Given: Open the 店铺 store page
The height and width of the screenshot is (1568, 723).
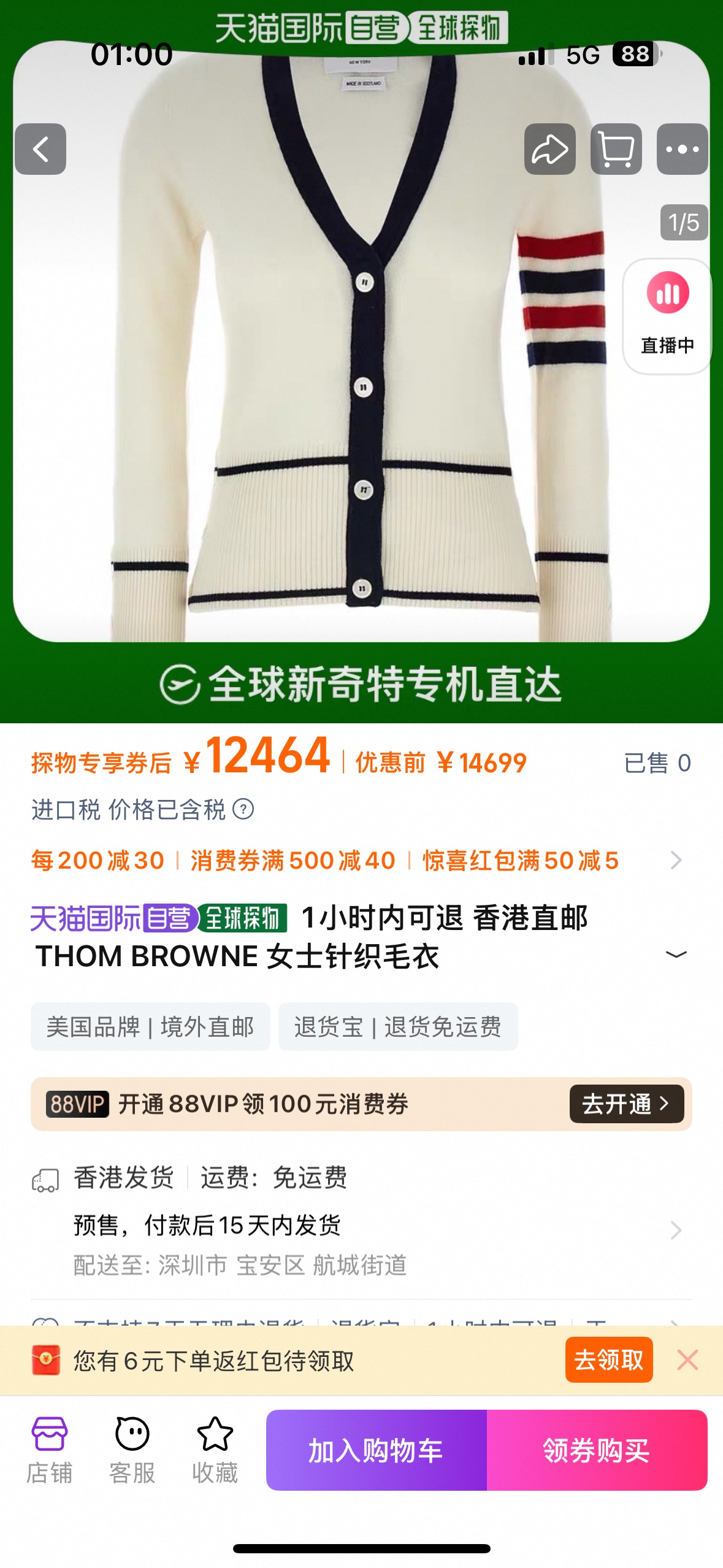Looking at the screenshot, I should [49, 1450].
